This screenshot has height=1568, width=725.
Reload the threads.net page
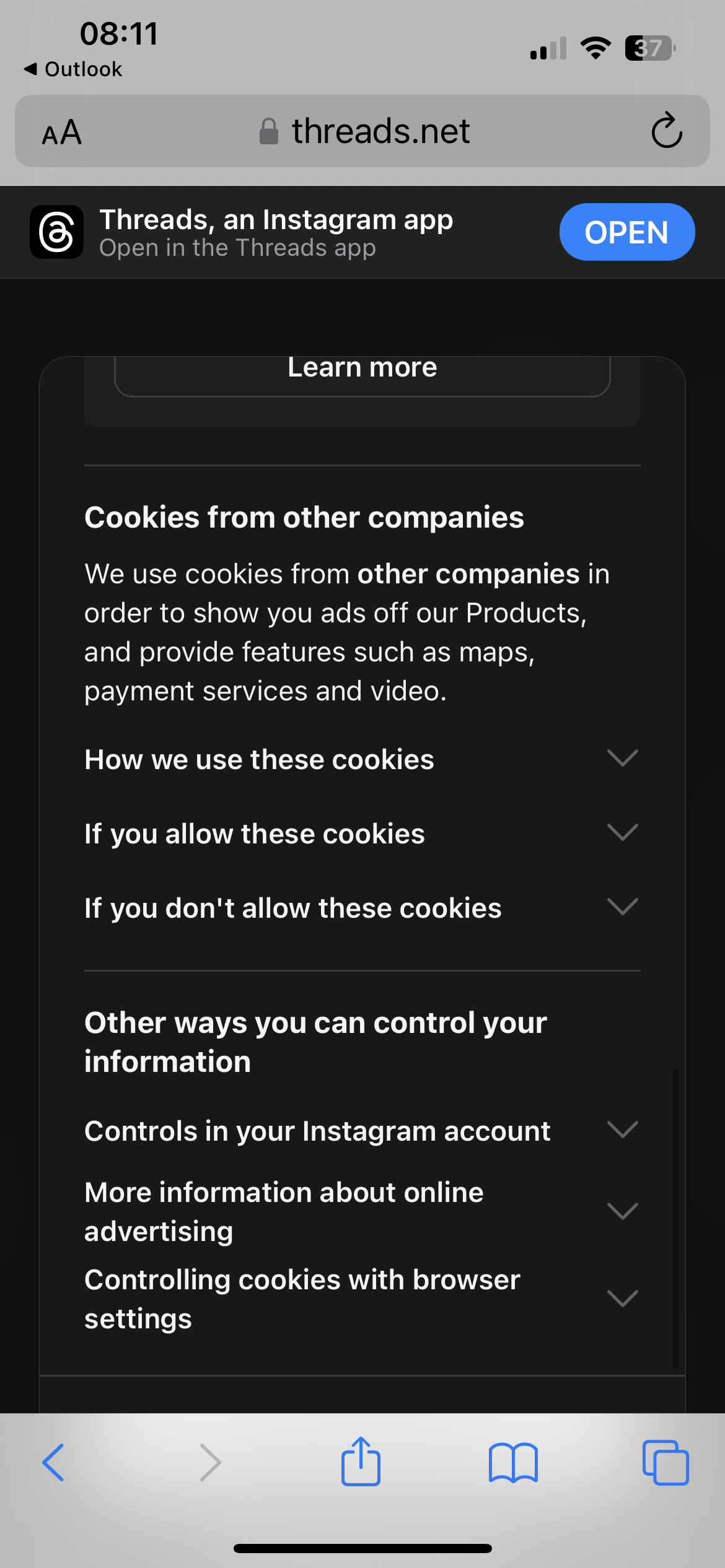[667, 131]
